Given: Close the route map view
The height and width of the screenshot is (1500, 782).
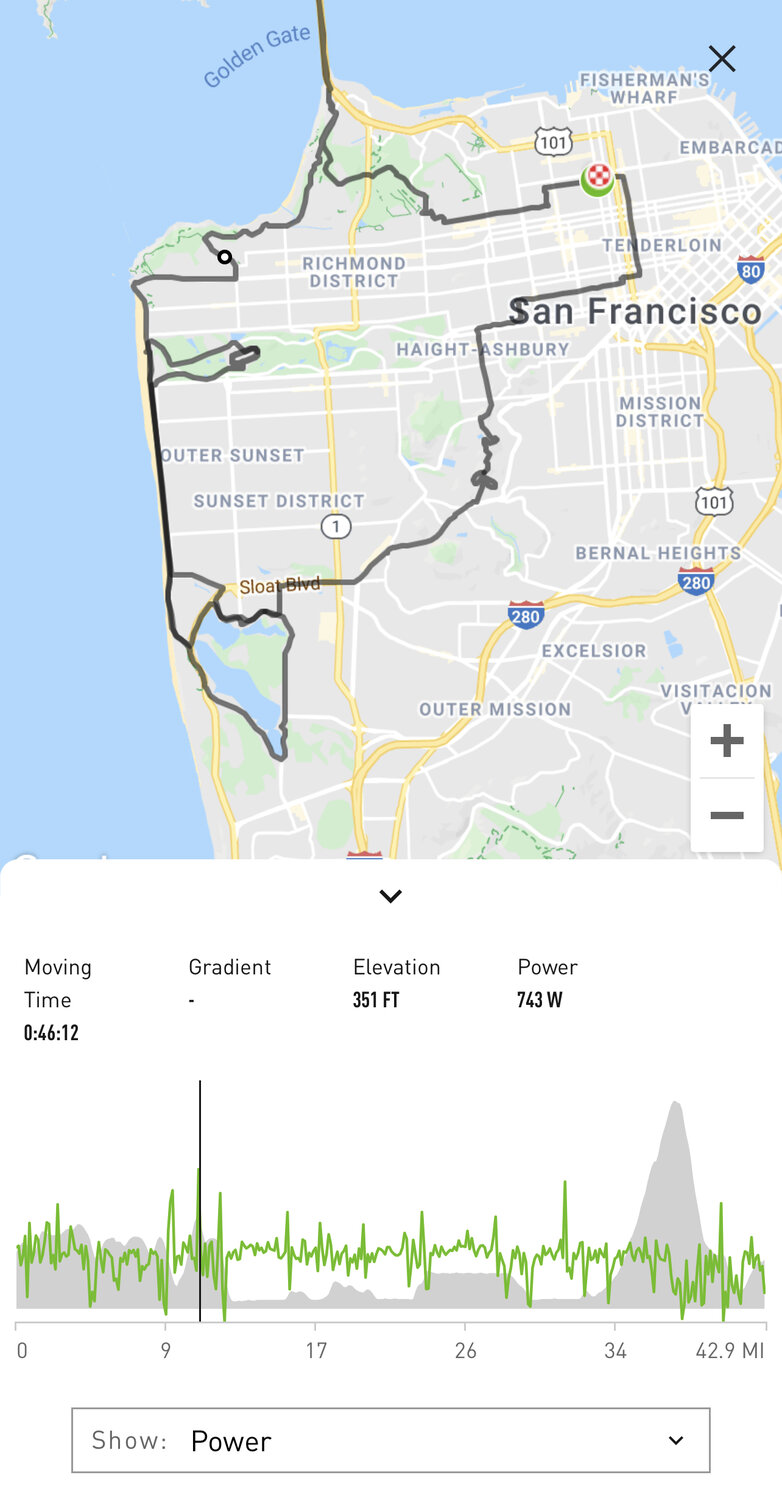Looking at the screenshot, I should point(721,59).
